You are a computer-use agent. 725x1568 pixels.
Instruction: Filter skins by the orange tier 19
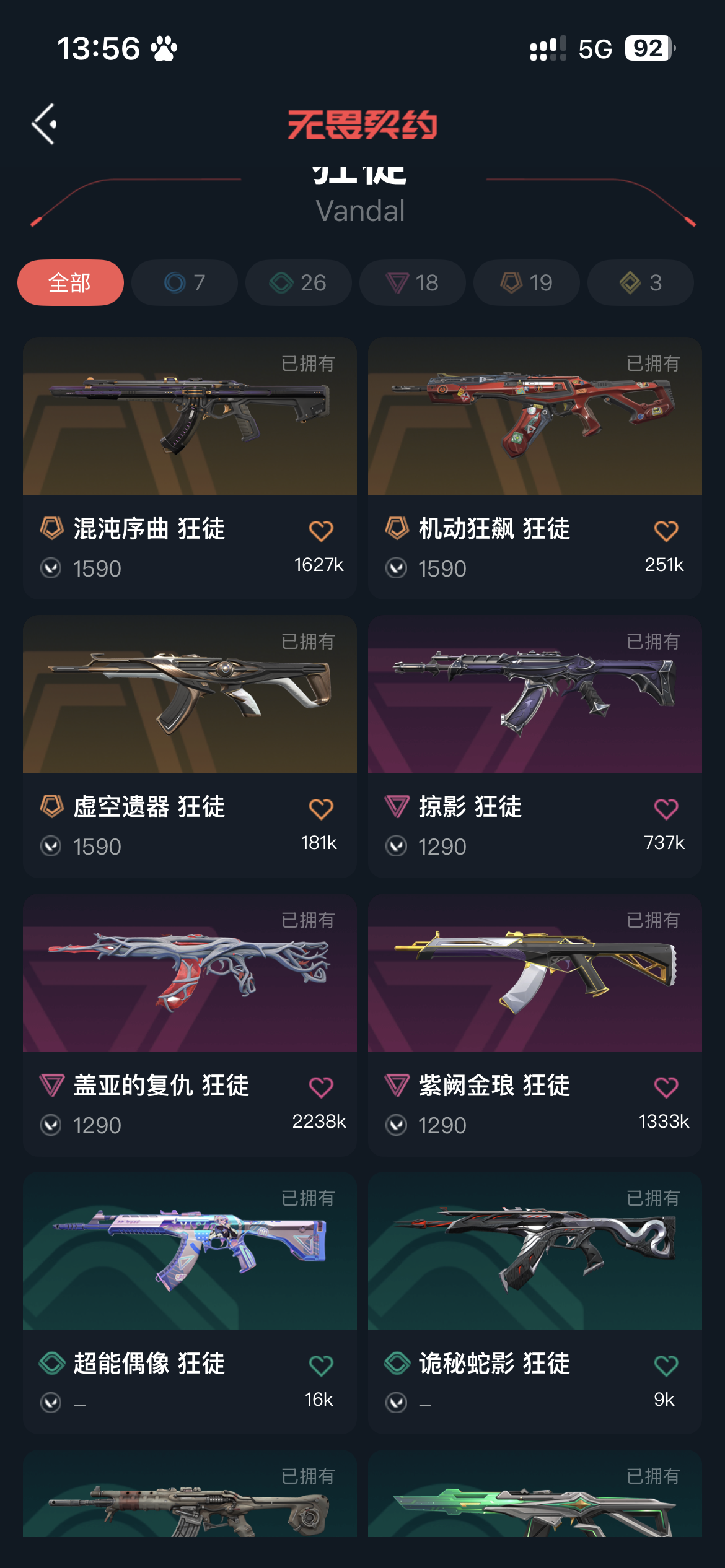pos(527,283)
